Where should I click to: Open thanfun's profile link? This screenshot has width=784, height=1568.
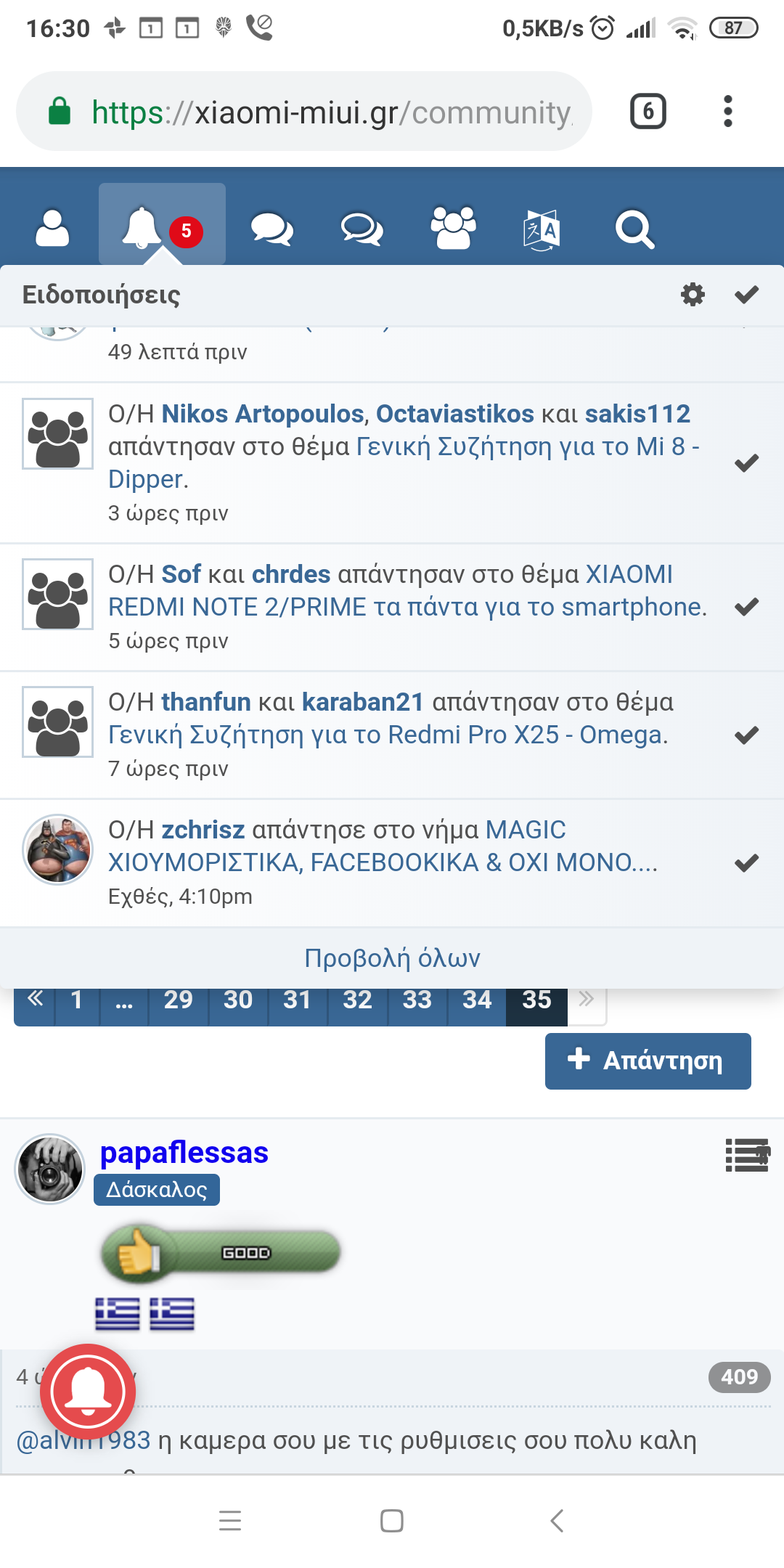(x=206, y=702)
